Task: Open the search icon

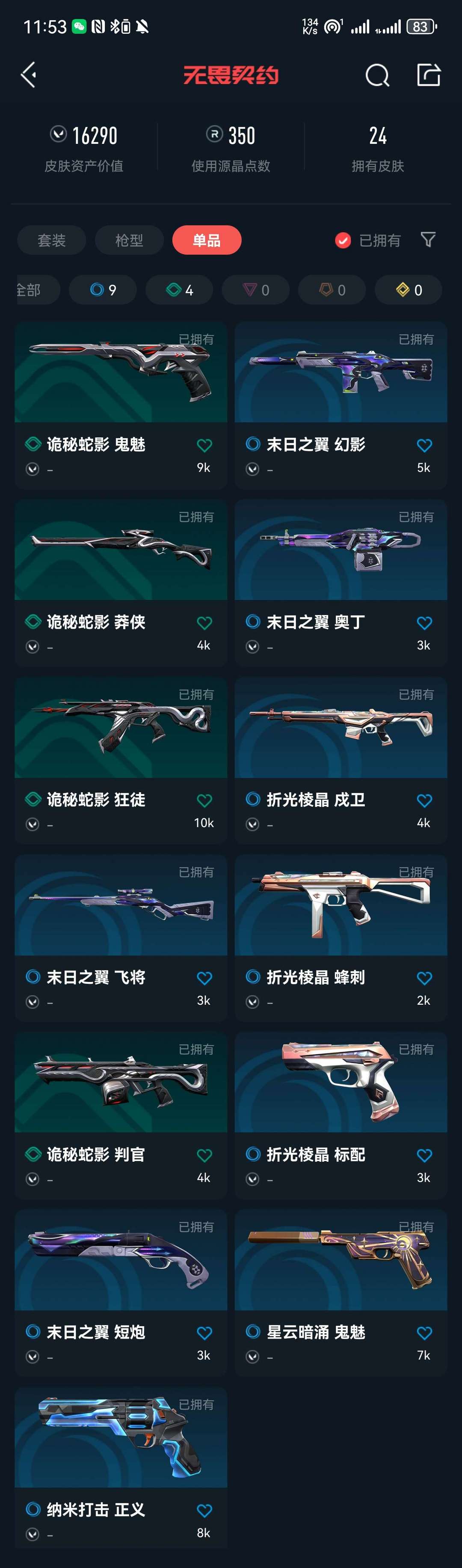Action: 377,75
